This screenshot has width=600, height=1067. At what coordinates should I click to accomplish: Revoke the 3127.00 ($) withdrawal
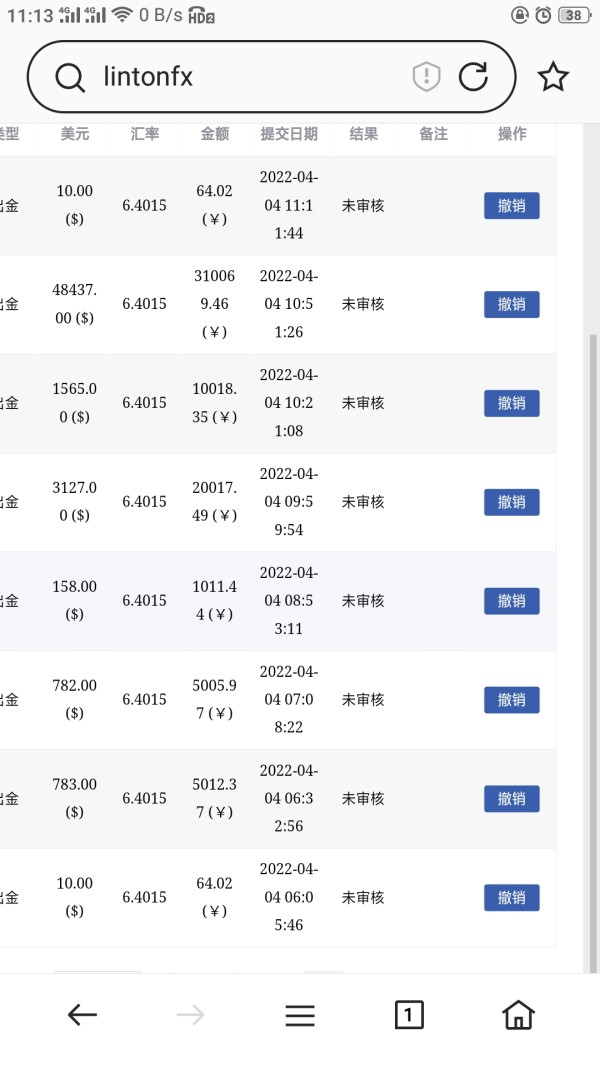[x=512, y=502]
